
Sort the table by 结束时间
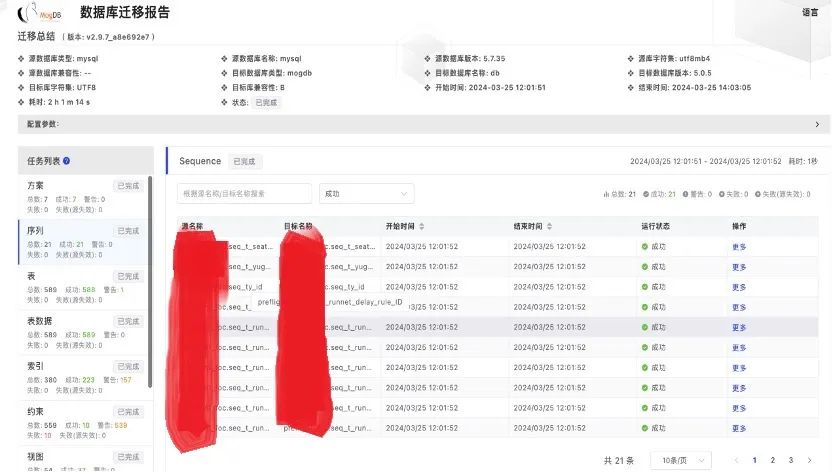tap(549, 227)
